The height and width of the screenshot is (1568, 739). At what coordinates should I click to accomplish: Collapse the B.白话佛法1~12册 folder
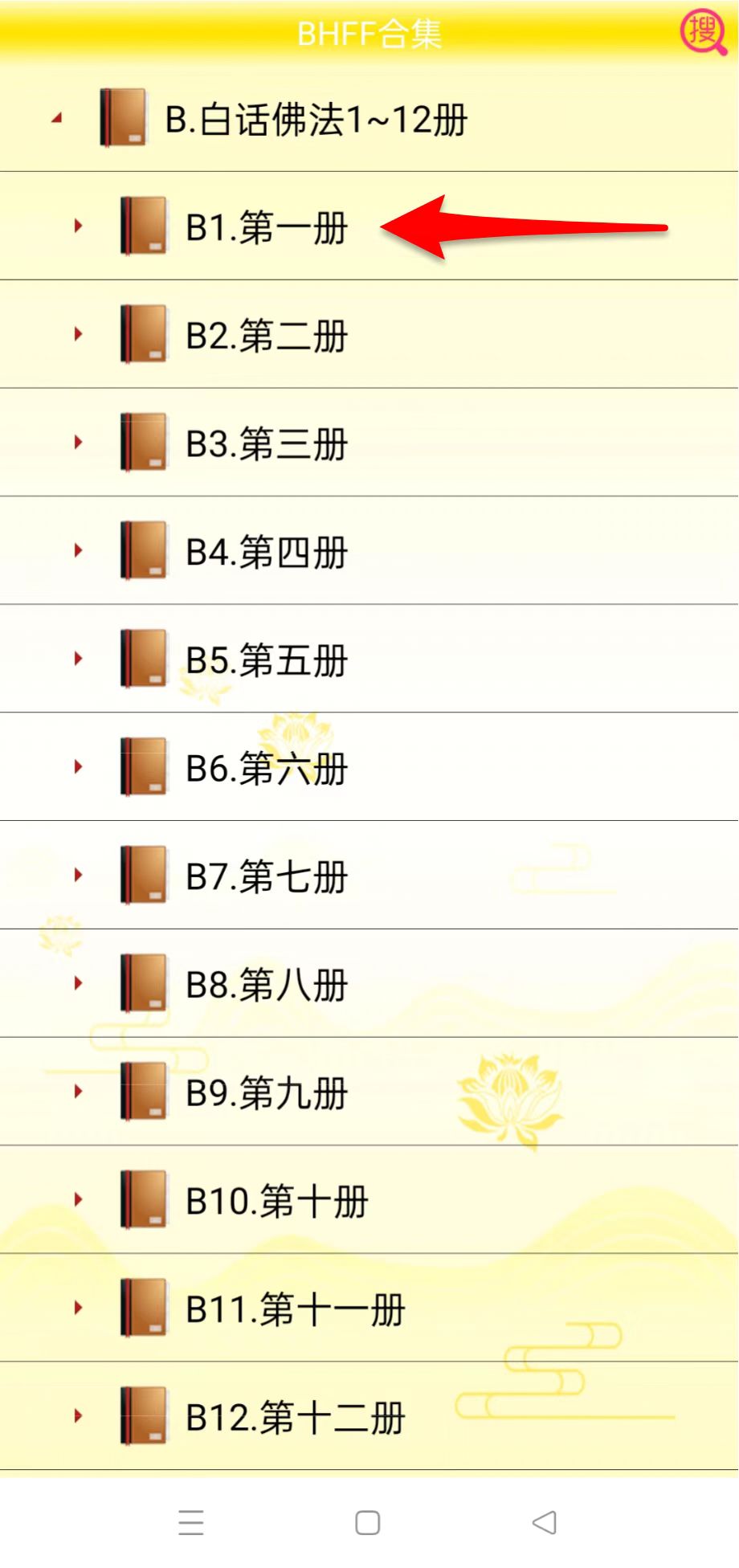pyautogui.click(x=57, y=119)
